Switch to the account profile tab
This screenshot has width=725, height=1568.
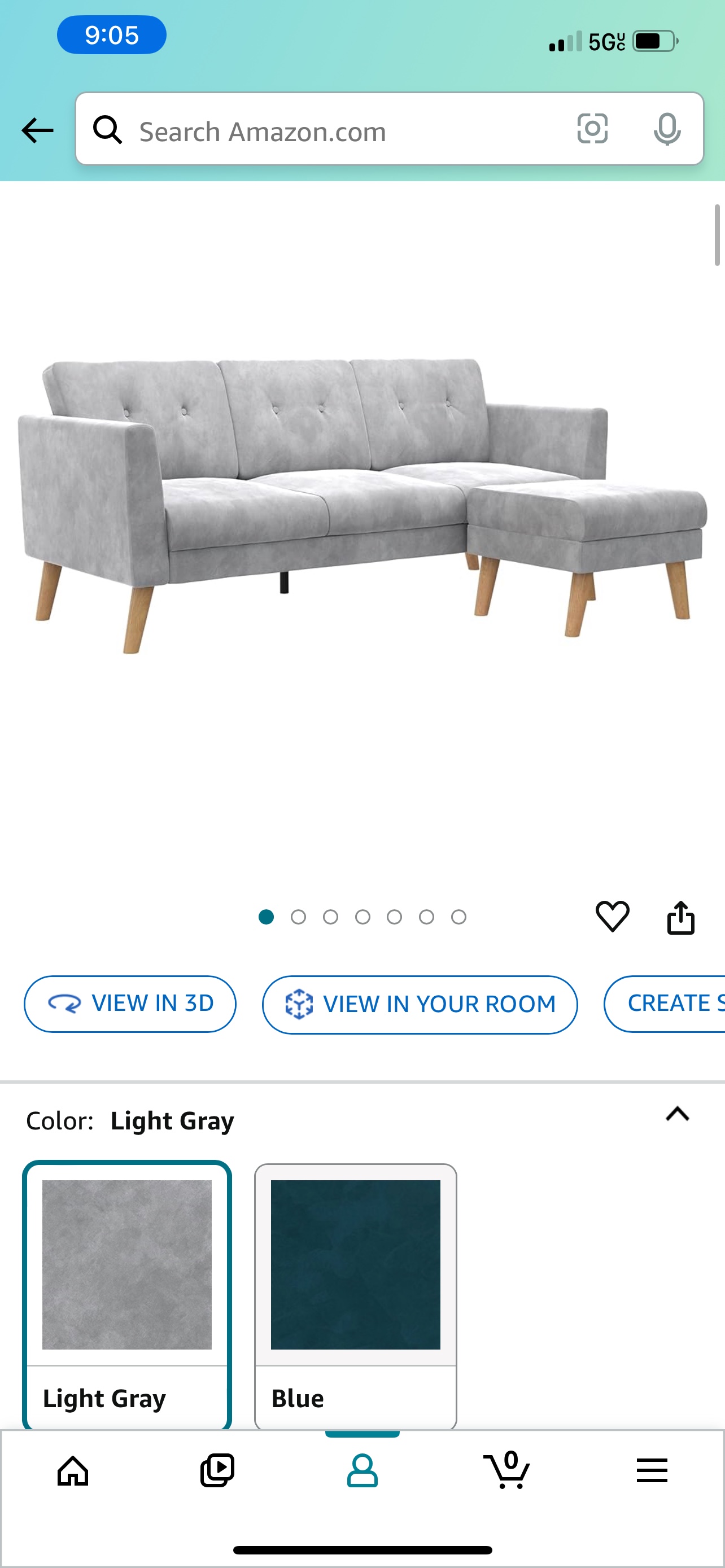tap(362, 1471)
